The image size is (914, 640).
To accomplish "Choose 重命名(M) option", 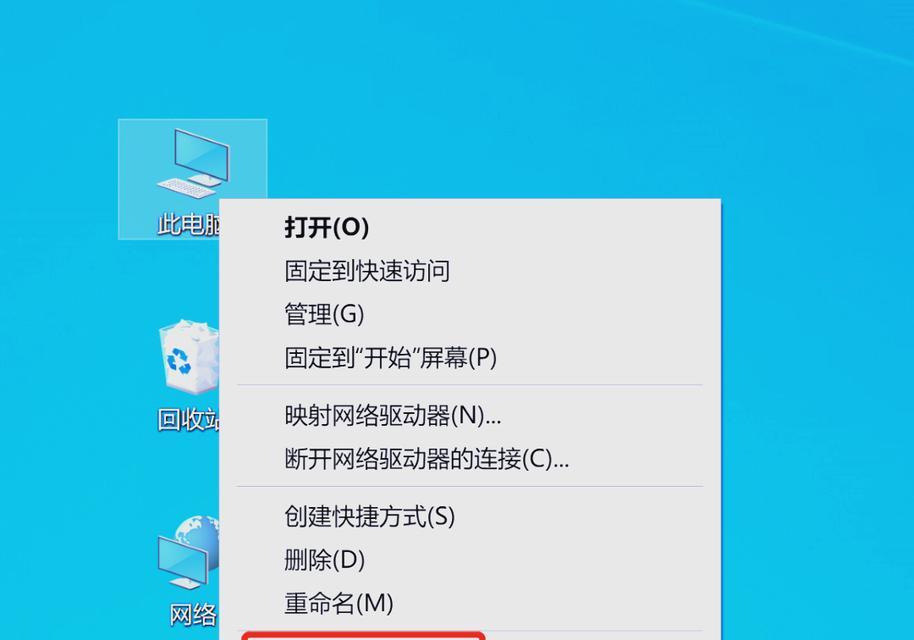I will point(339,603).
